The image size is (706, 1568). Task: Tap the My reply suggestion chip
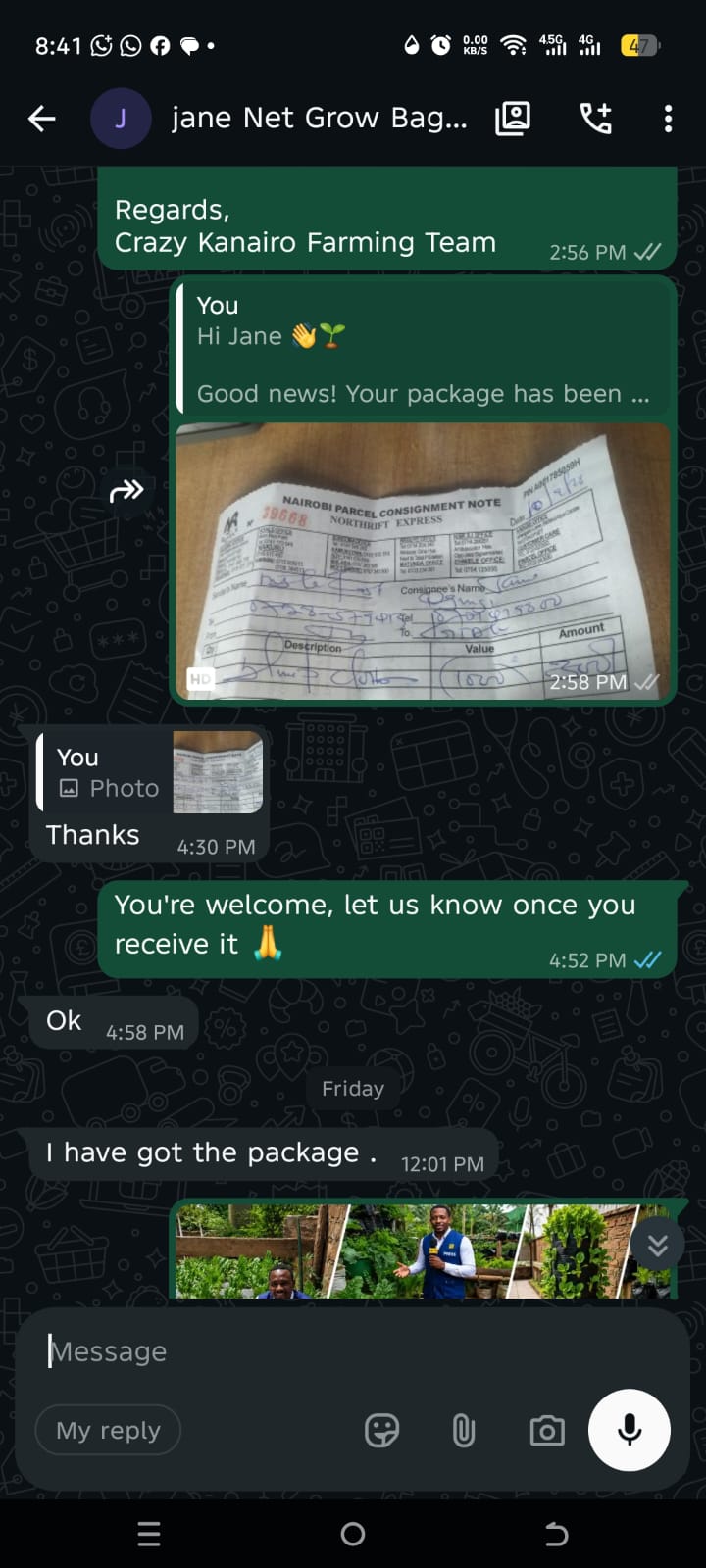click(108, 1431)
